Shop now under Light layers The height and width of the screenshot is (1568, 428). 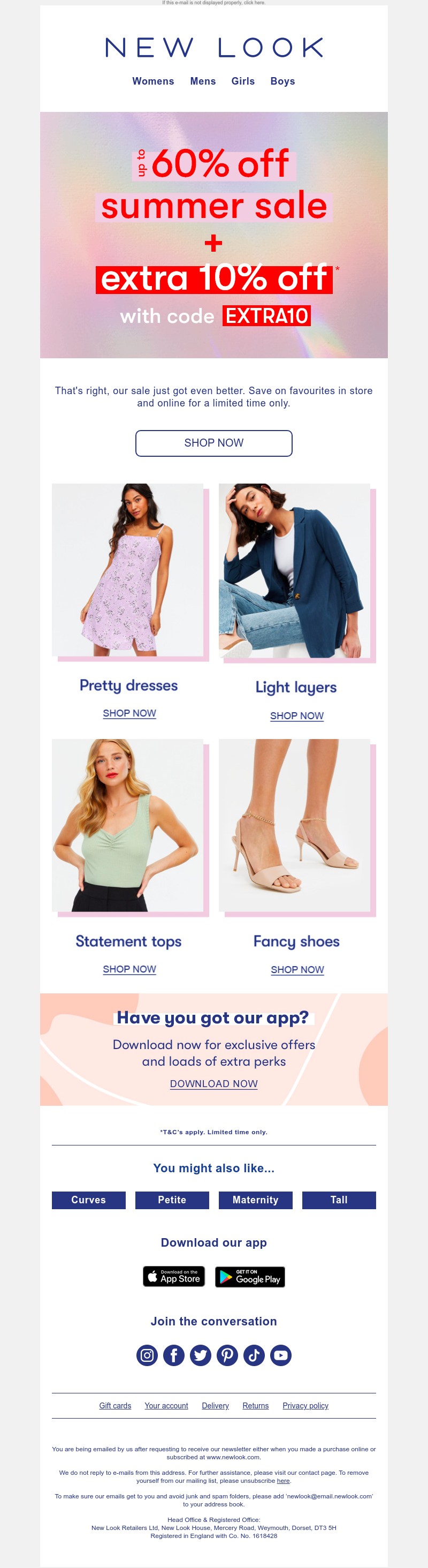coord(297,716)
